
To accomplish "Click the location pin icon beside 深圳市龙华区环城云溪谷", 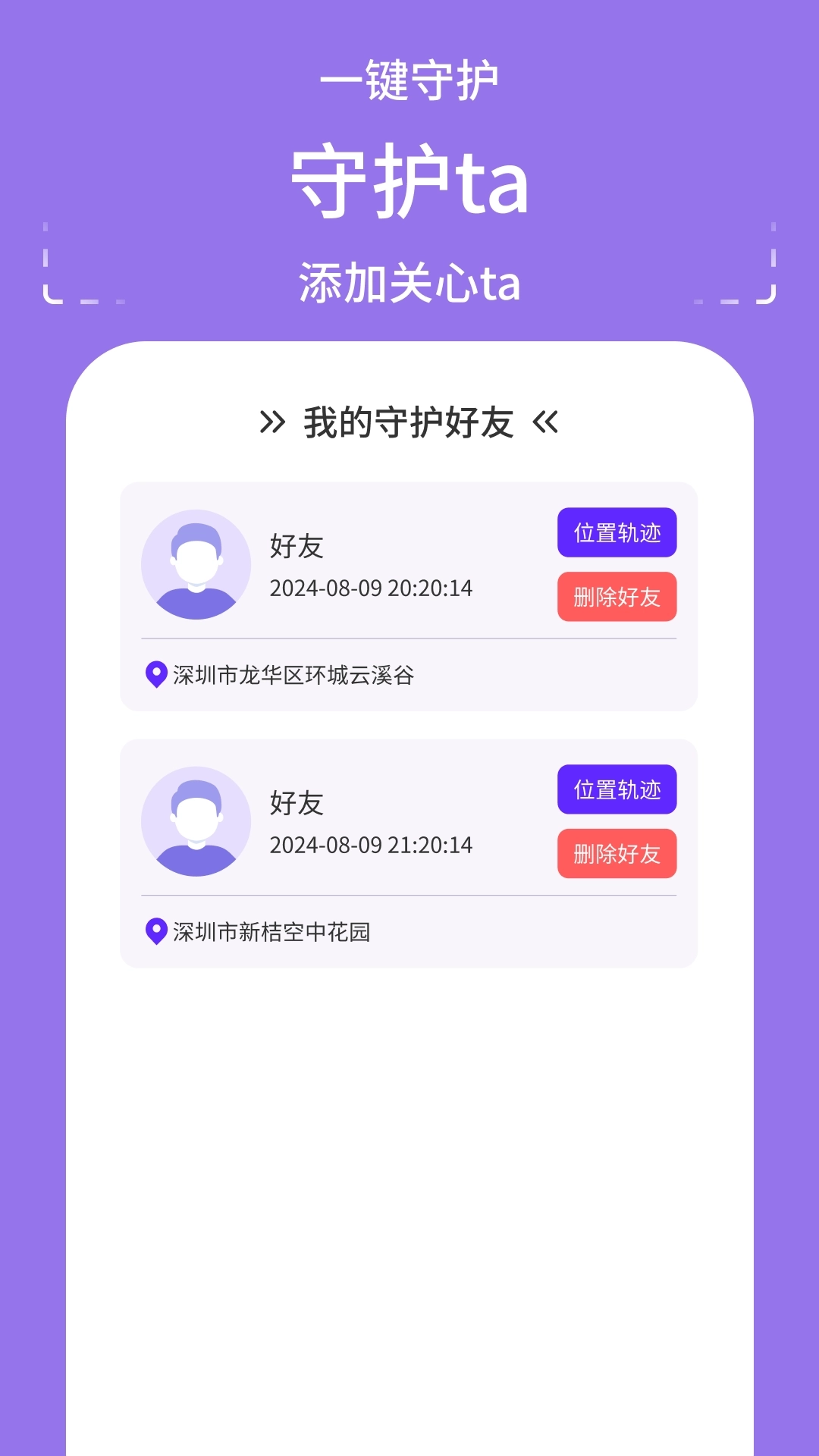I will click(x=155, y=673).
